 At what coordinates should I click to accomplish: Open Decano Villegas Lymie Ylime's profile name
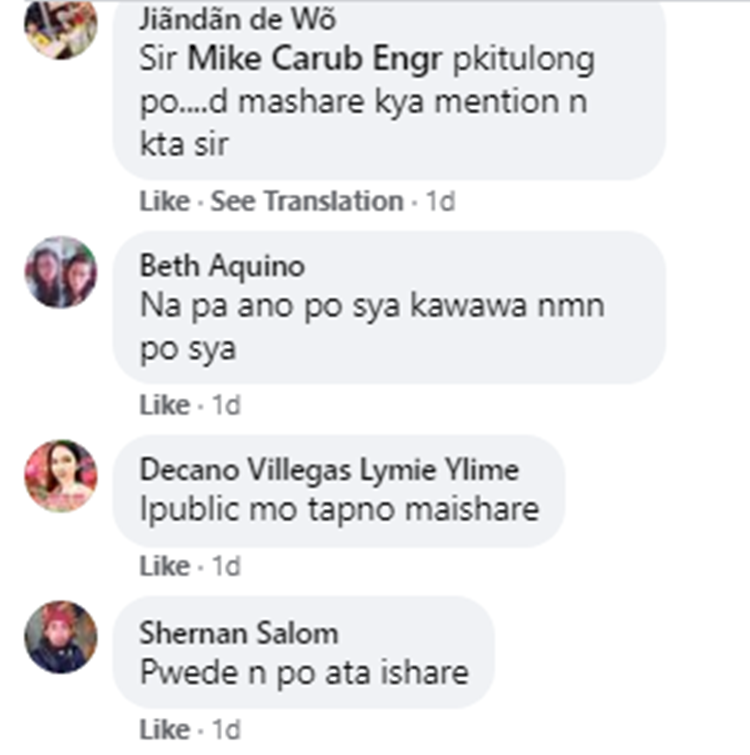point(329,470)
